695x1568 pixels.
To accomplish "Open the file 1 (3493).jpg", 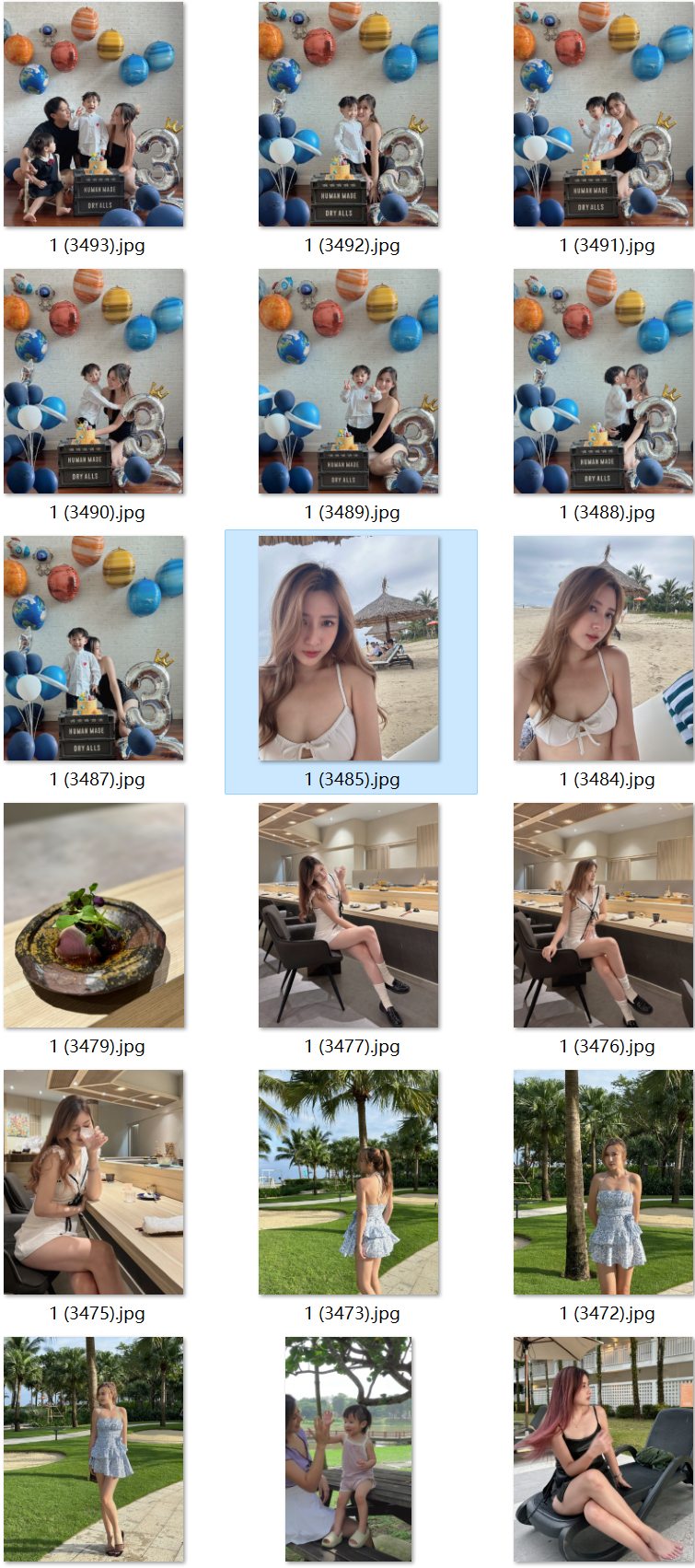I will pos(94,114).
